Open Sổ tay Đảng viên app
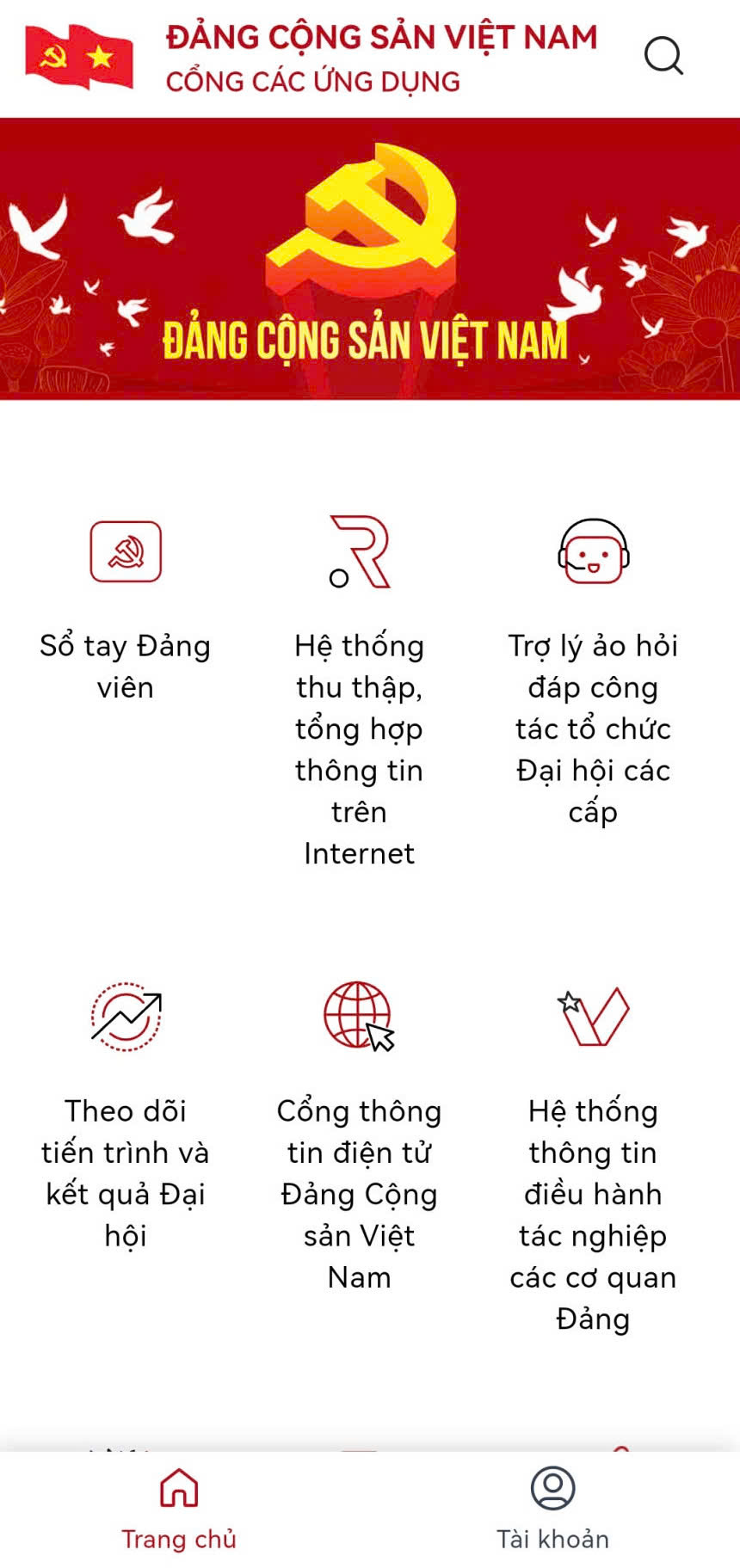The width and height of the screenshot is (740, 1568). [x=126, y=552]
